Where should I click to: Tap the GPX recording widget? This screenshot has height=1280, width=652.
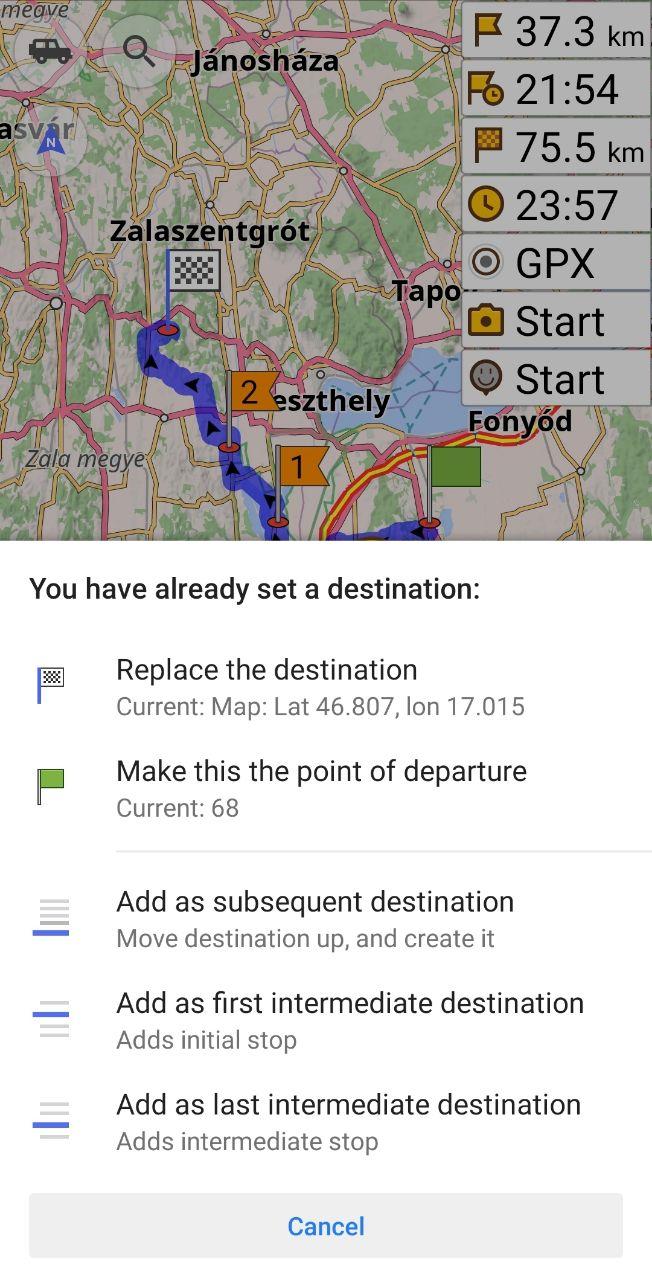556,263
